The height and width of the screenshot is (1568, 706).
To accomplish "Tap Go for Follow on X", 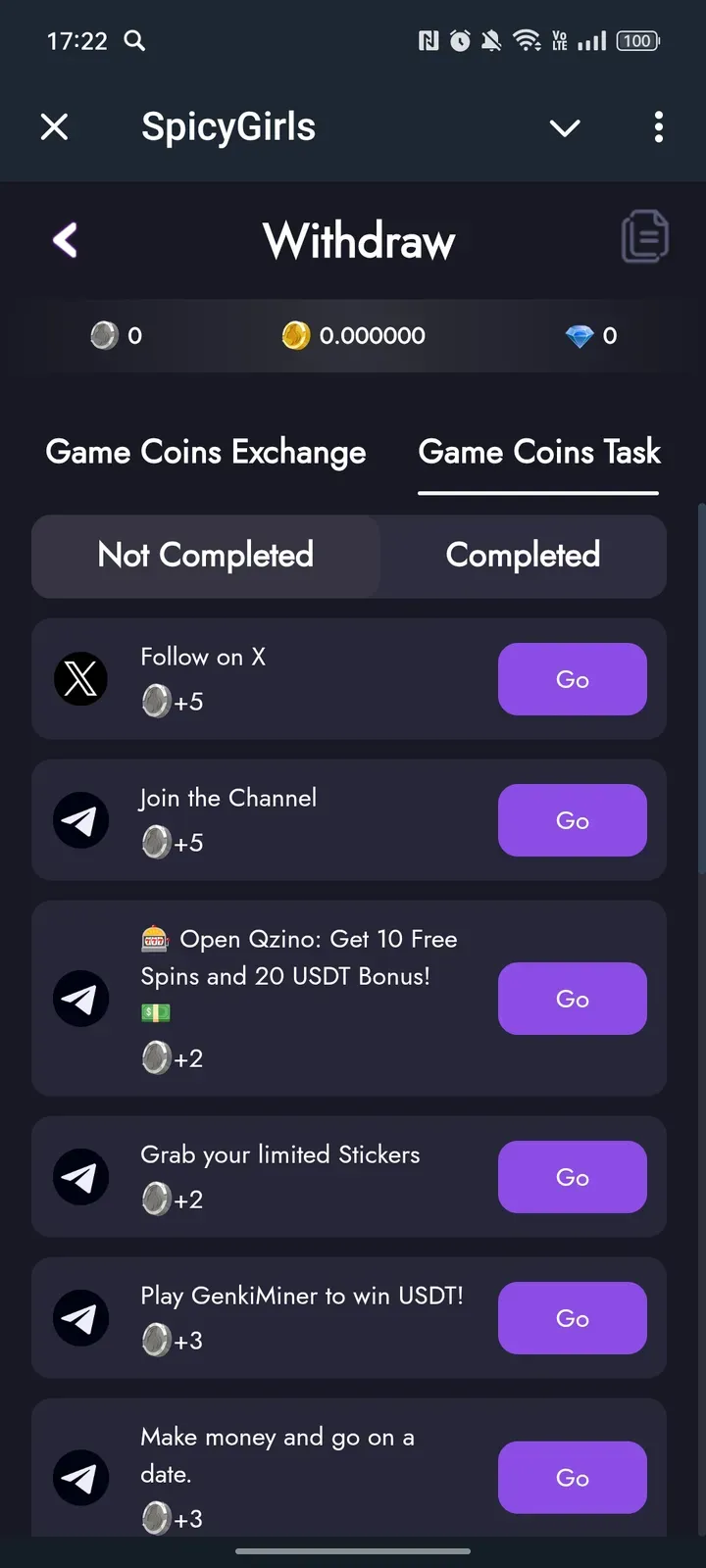I will [x=572, y=679].
